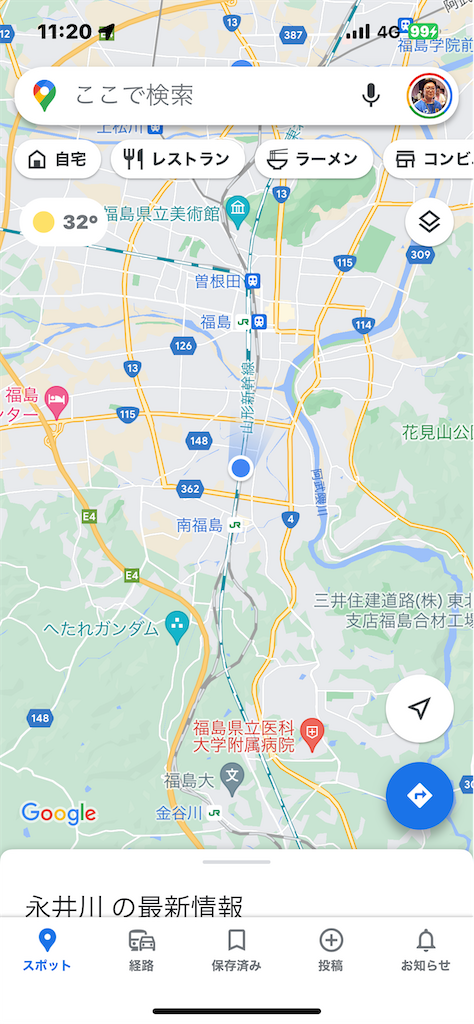Switch to the 投稿 tab
The width and height of the screenshot is (474, 1024).
(x=331, y=950)
